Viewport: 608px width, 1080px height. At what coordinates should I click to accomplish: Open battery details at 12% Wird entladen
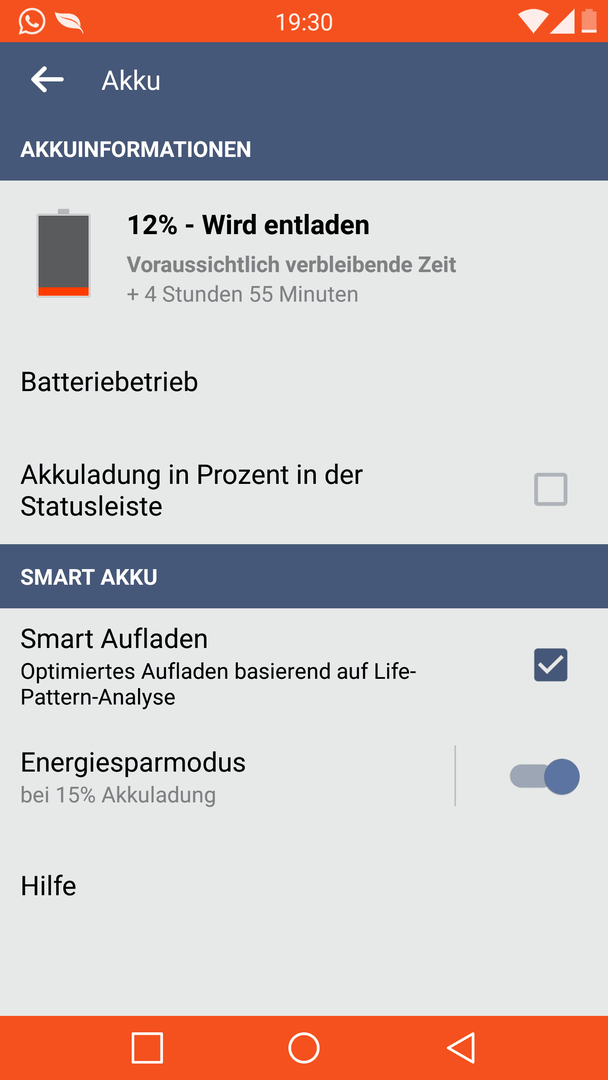304,256
